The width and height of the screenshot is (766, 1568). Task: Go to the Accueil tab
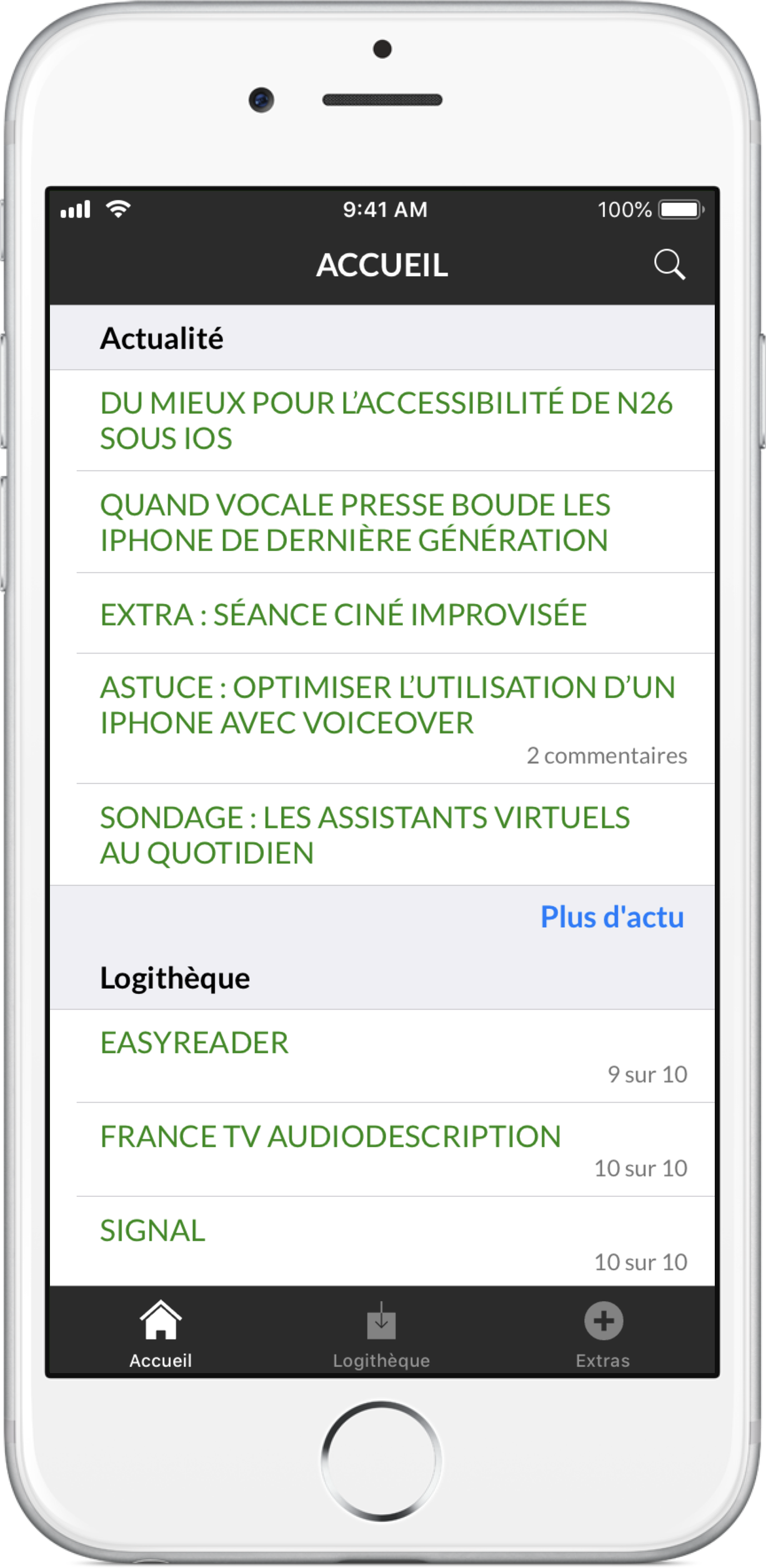pos(161,1333)
